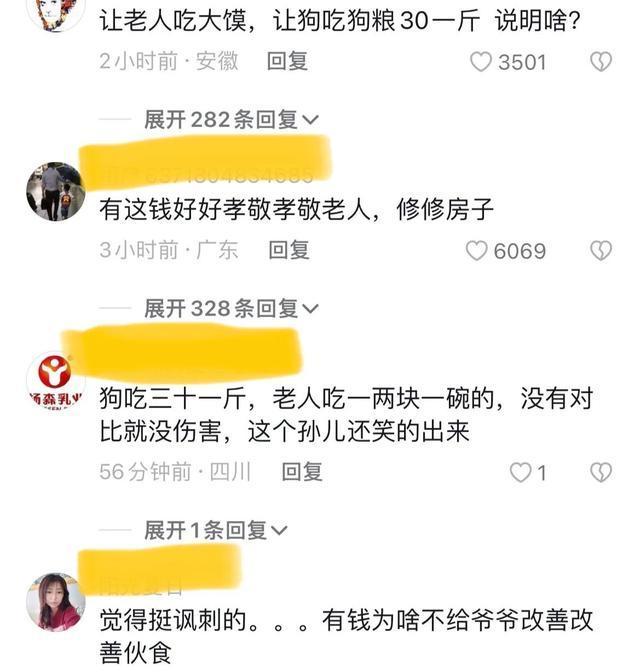
Task: Dislike the comment with 3501 likes
Action: coord(600,62)
